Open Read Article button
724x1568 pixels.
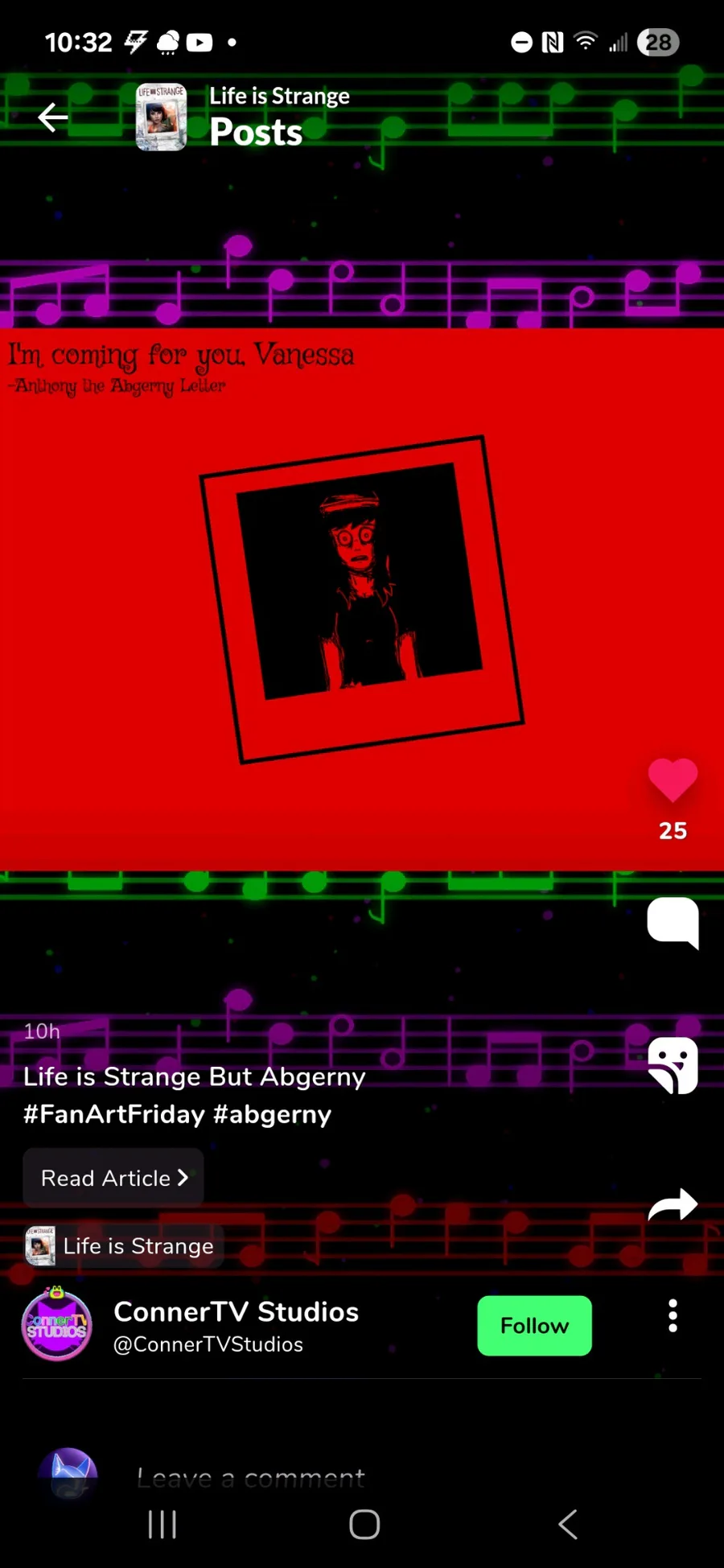tap(113, 1178)
